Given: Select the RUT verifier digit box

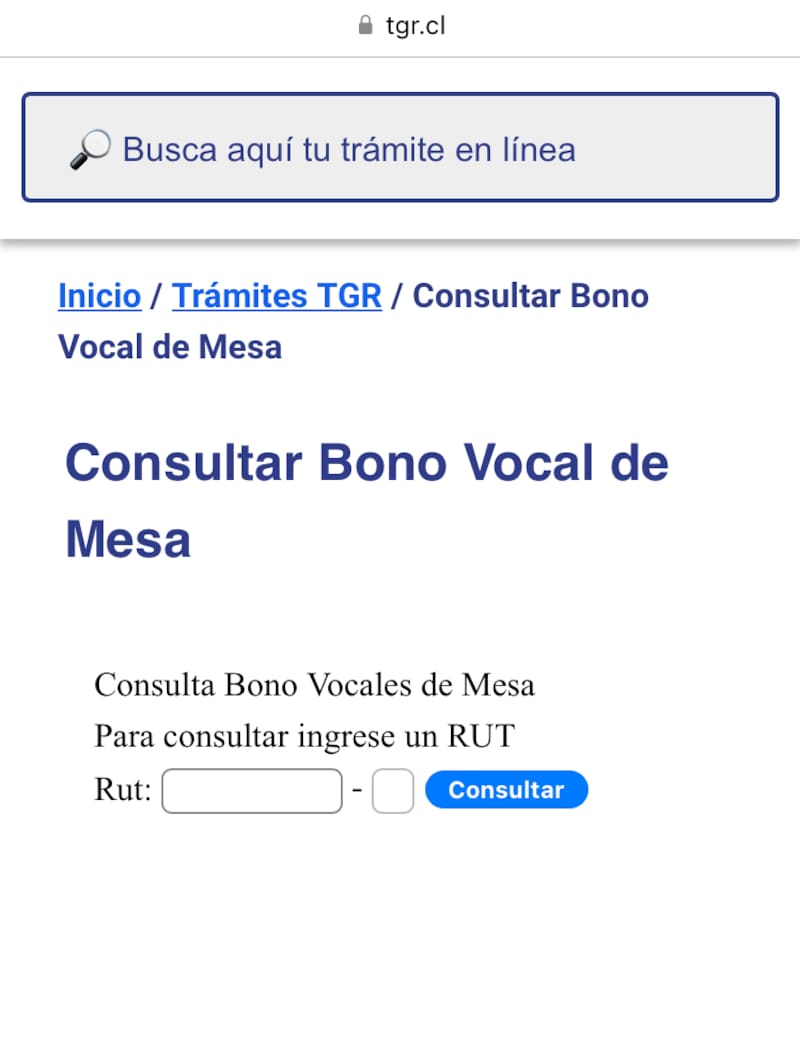Looking at the screenshot, I should (392, 791).
